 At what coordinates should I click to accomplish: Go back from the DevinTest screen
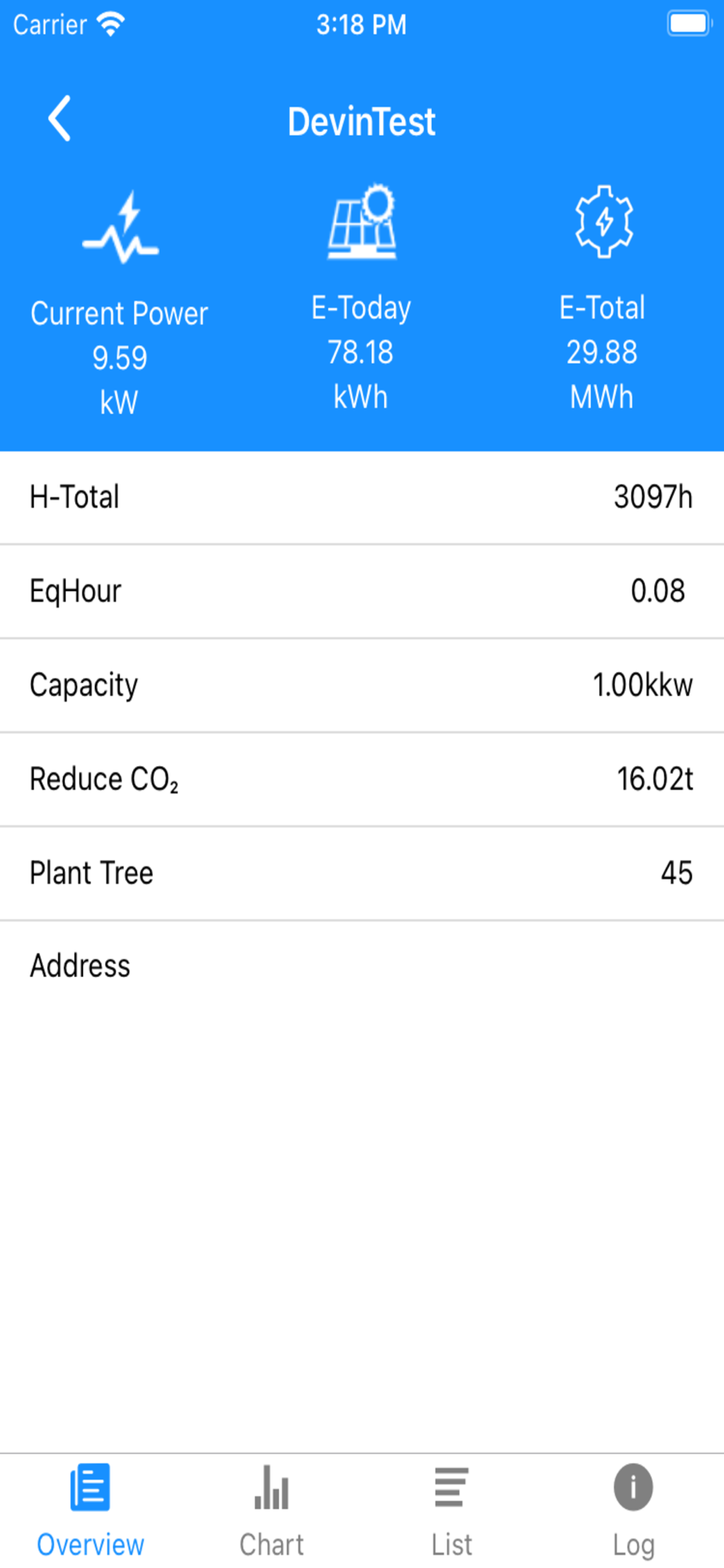click(x=60, y=119)
